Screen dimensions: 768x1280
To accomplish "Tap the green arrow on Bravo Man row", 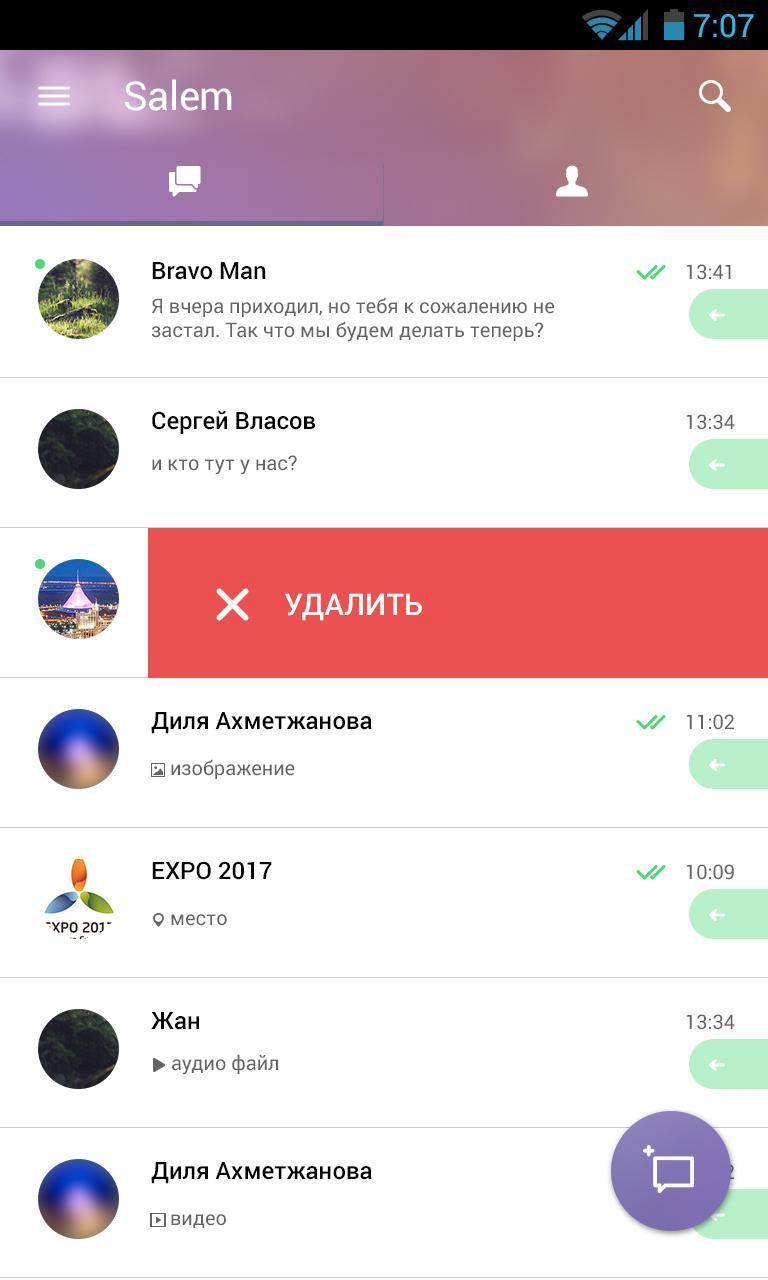I will [727, 315].
